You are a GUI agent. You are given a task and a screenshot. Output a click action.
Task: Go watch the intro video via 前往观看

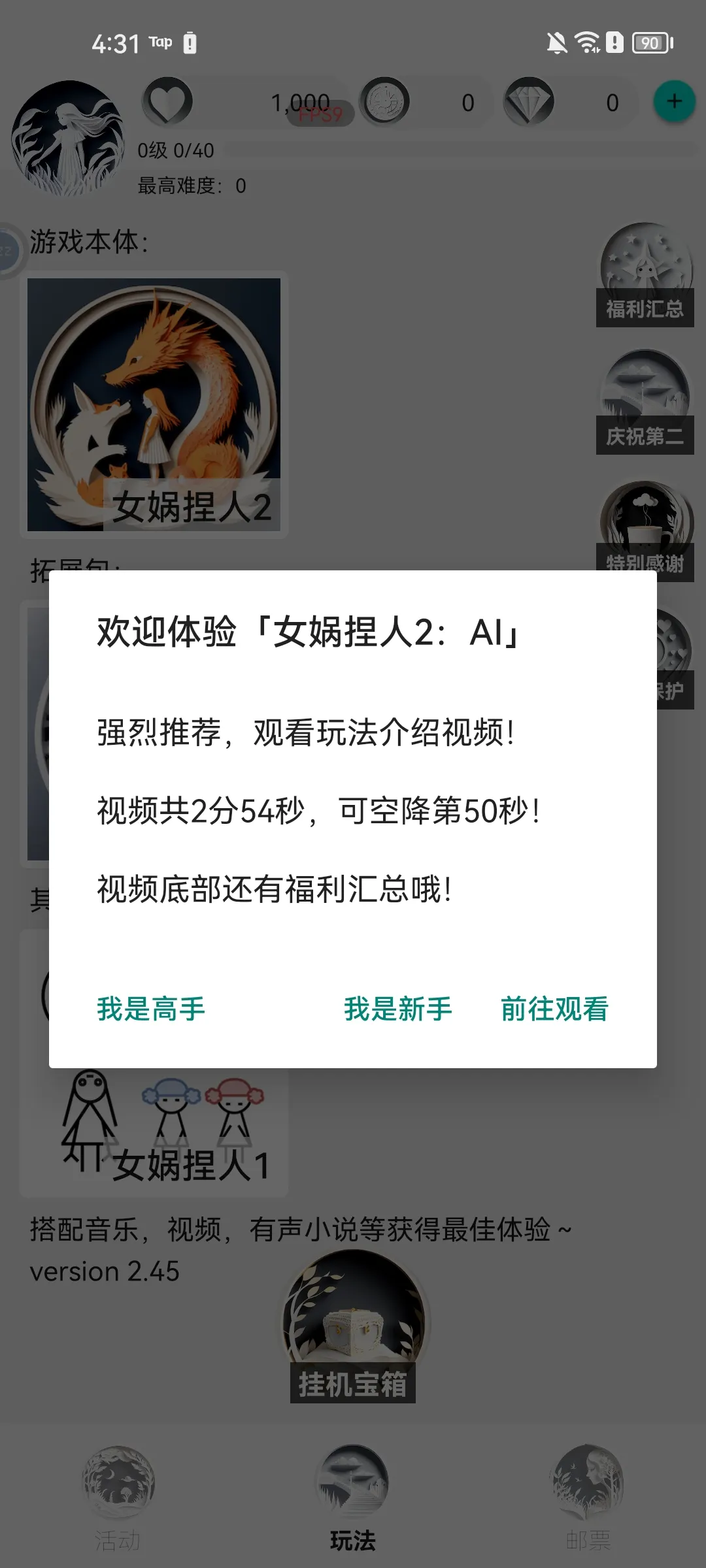554,1009
